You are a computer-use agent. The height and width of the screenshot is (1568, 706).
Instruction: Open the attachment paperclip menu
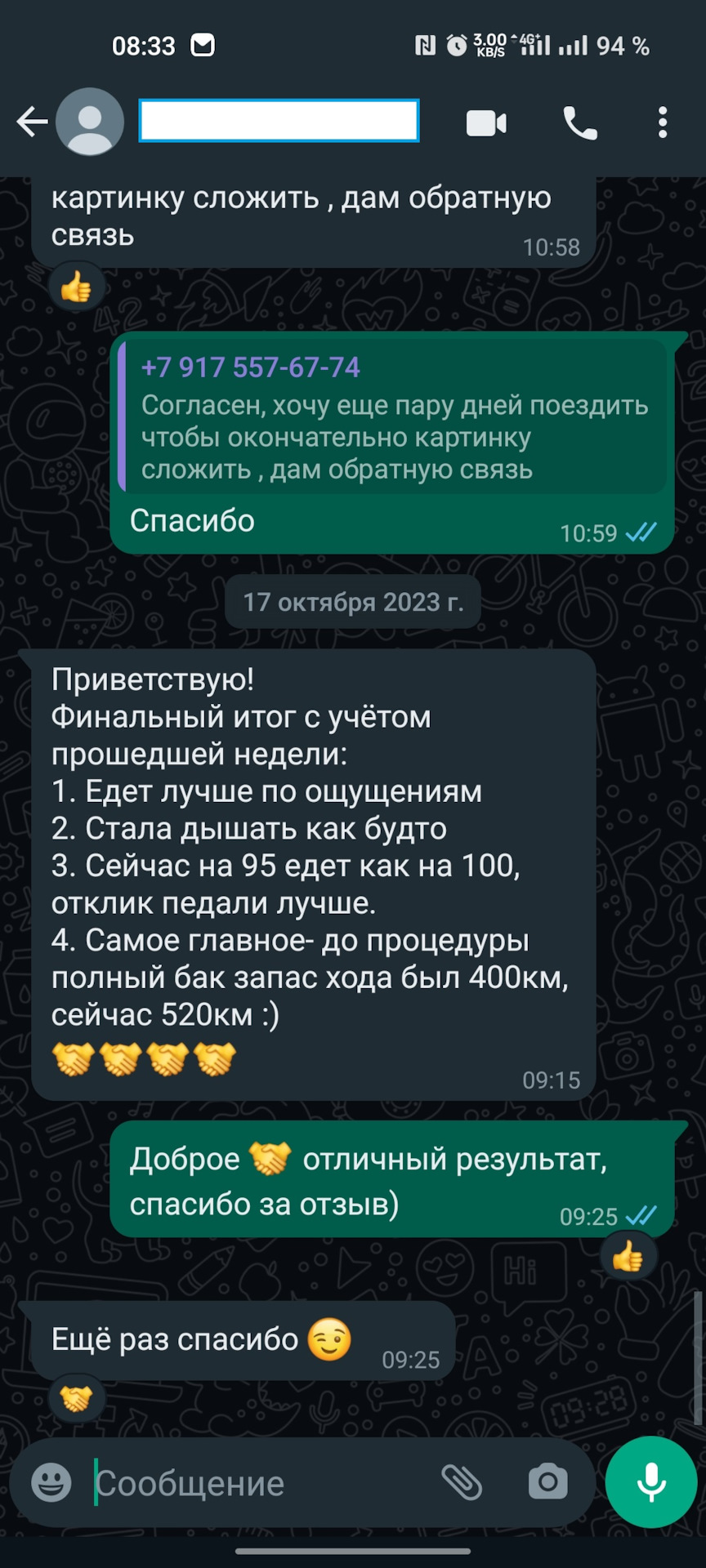[x=463, y=1482]
